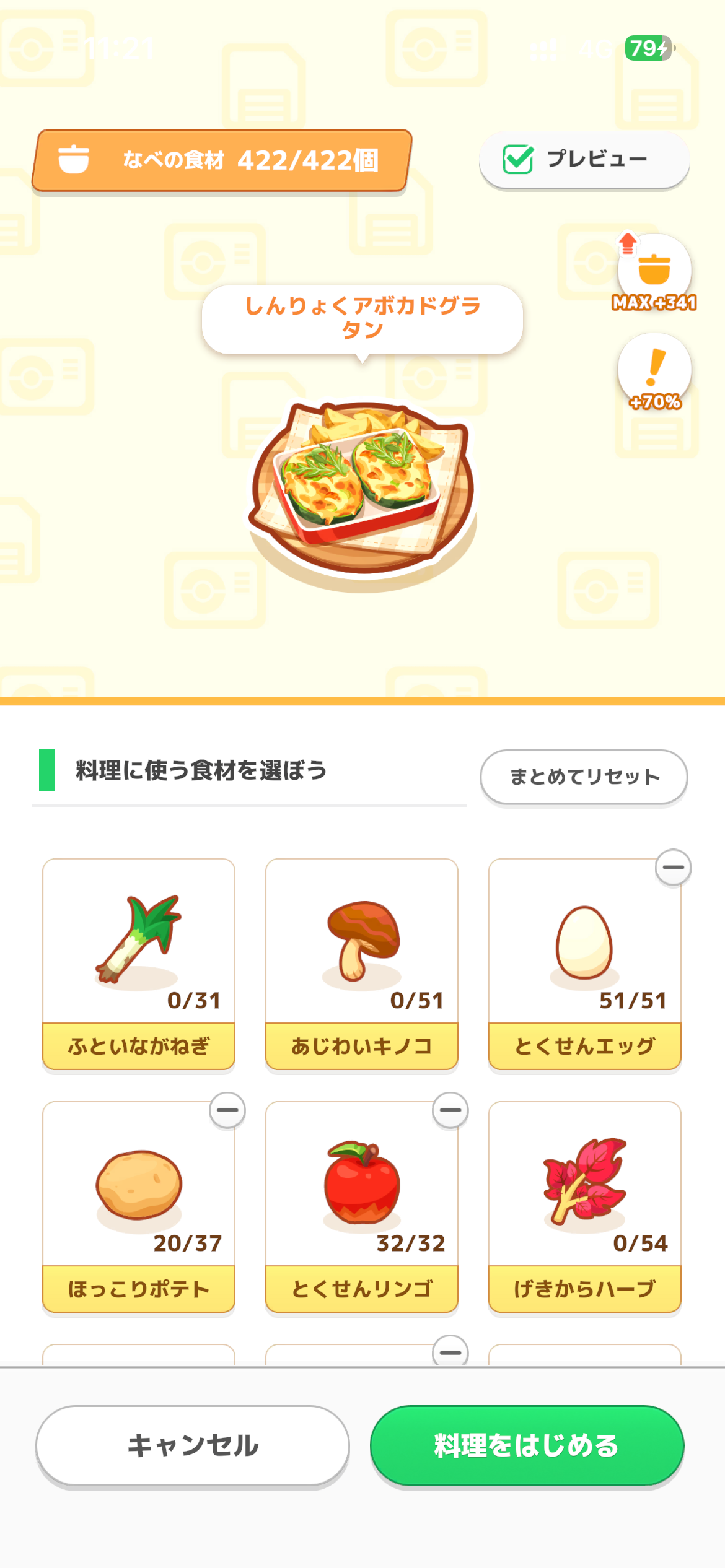Screen dimensions: 725x1568
Task: Add あじわいキノコ to the pot
Action: click(362, 964)
